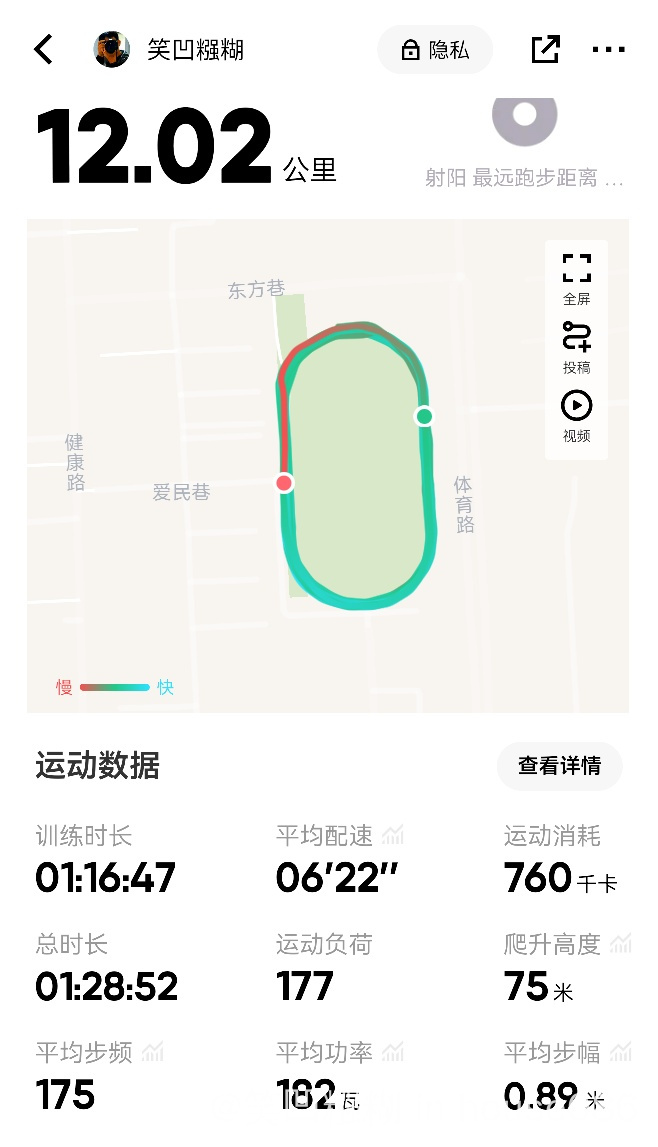Image resolution: width=658 pixels, height=1147 pixels.
Task: Open the chart icon beside 爬升高度
Action: (621, 943)
